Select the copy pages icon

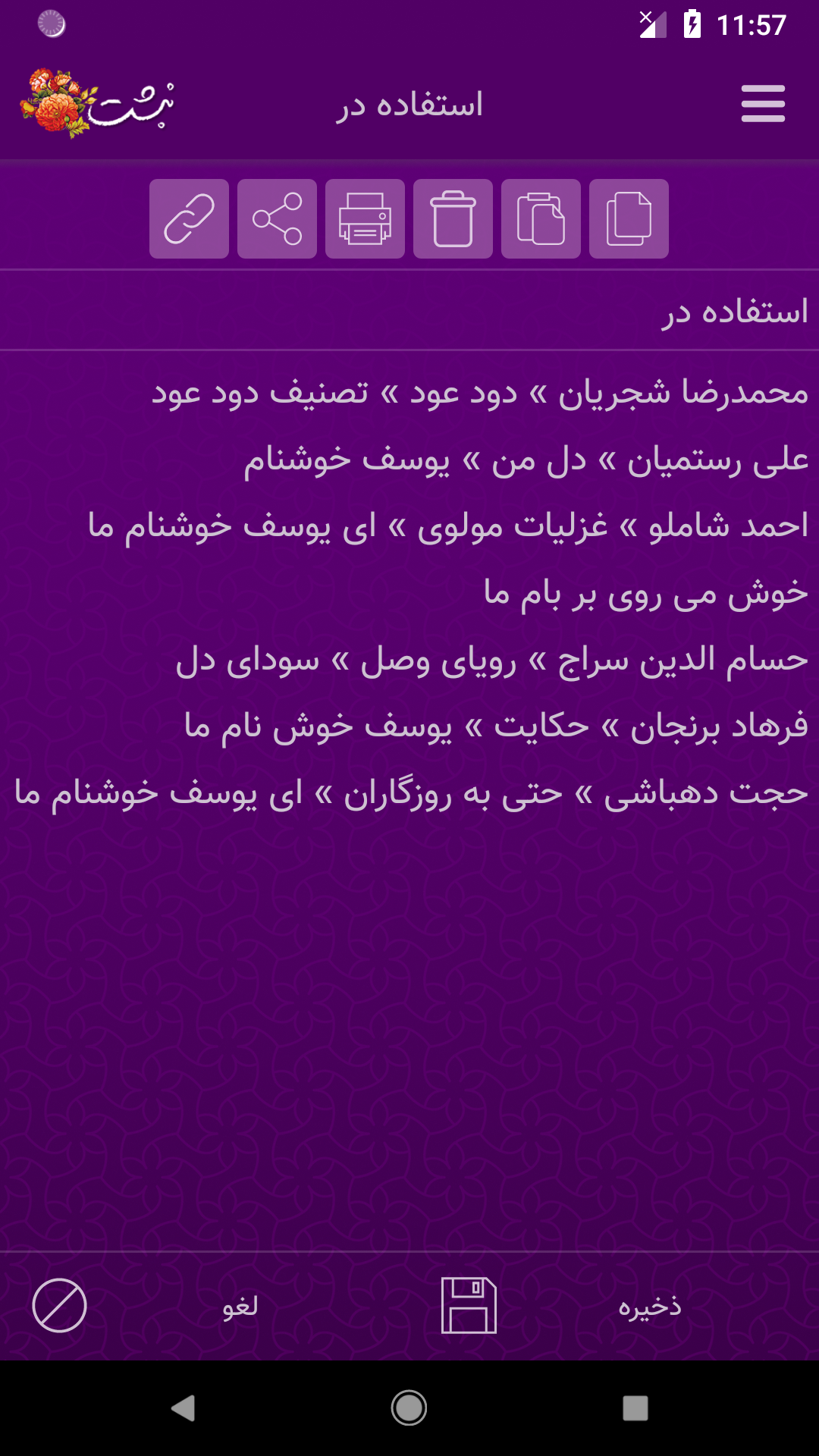click(x=629, y=219)
